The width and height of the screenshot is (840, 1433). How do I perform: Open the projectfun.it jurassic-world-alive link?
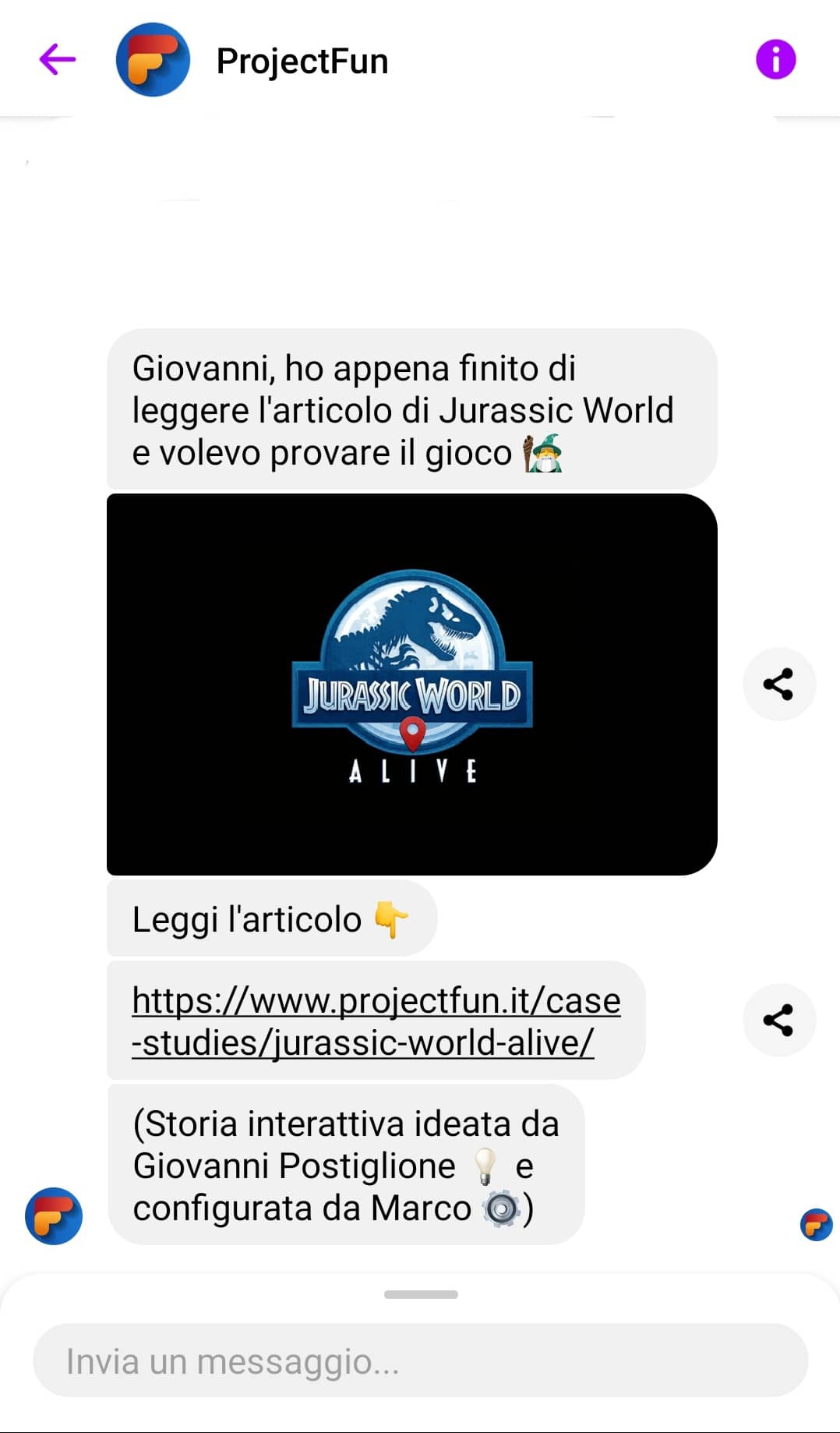click(x=376, y=1021)
